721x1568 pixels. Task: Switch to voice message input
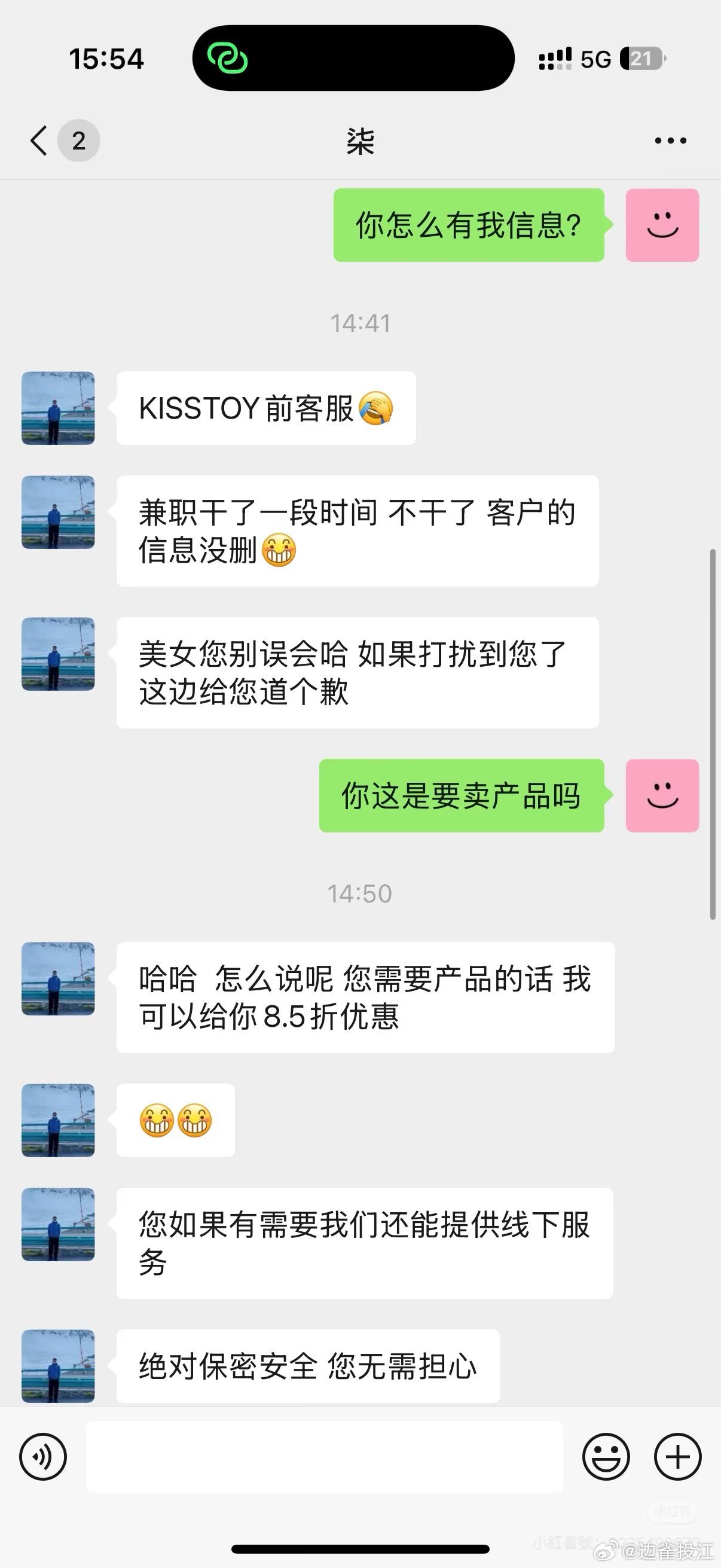click(x=43, y=1457)
